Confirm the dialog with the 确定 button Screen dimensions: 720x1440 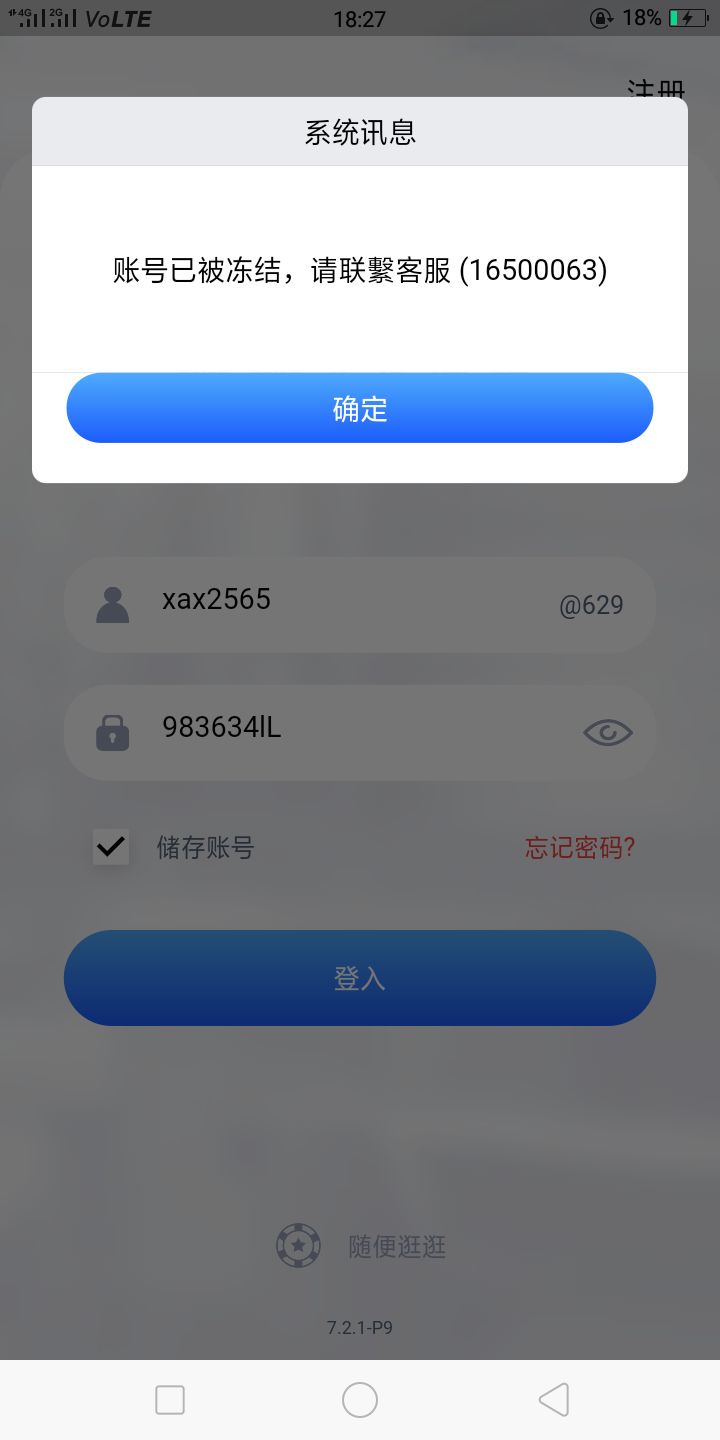(360, 408)
